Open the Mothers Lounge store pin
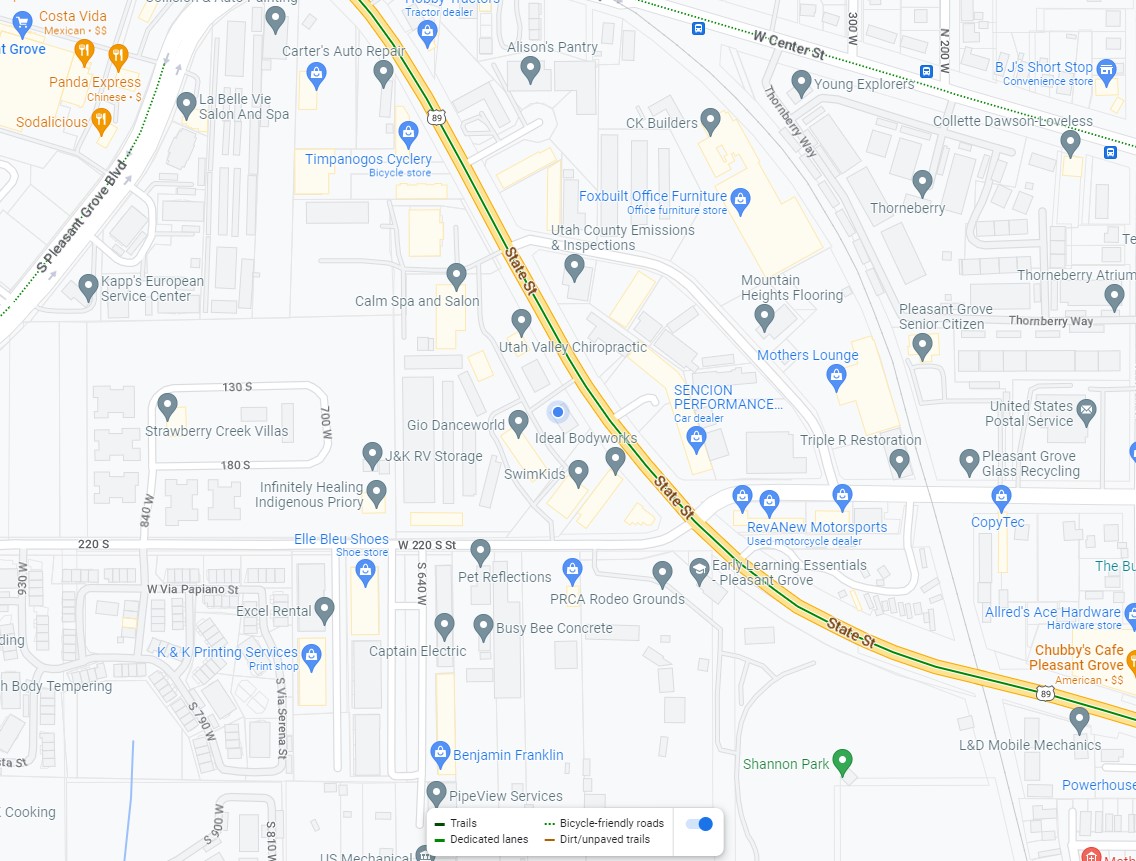Screen dimensions: 1136x861 coord(837,376)
